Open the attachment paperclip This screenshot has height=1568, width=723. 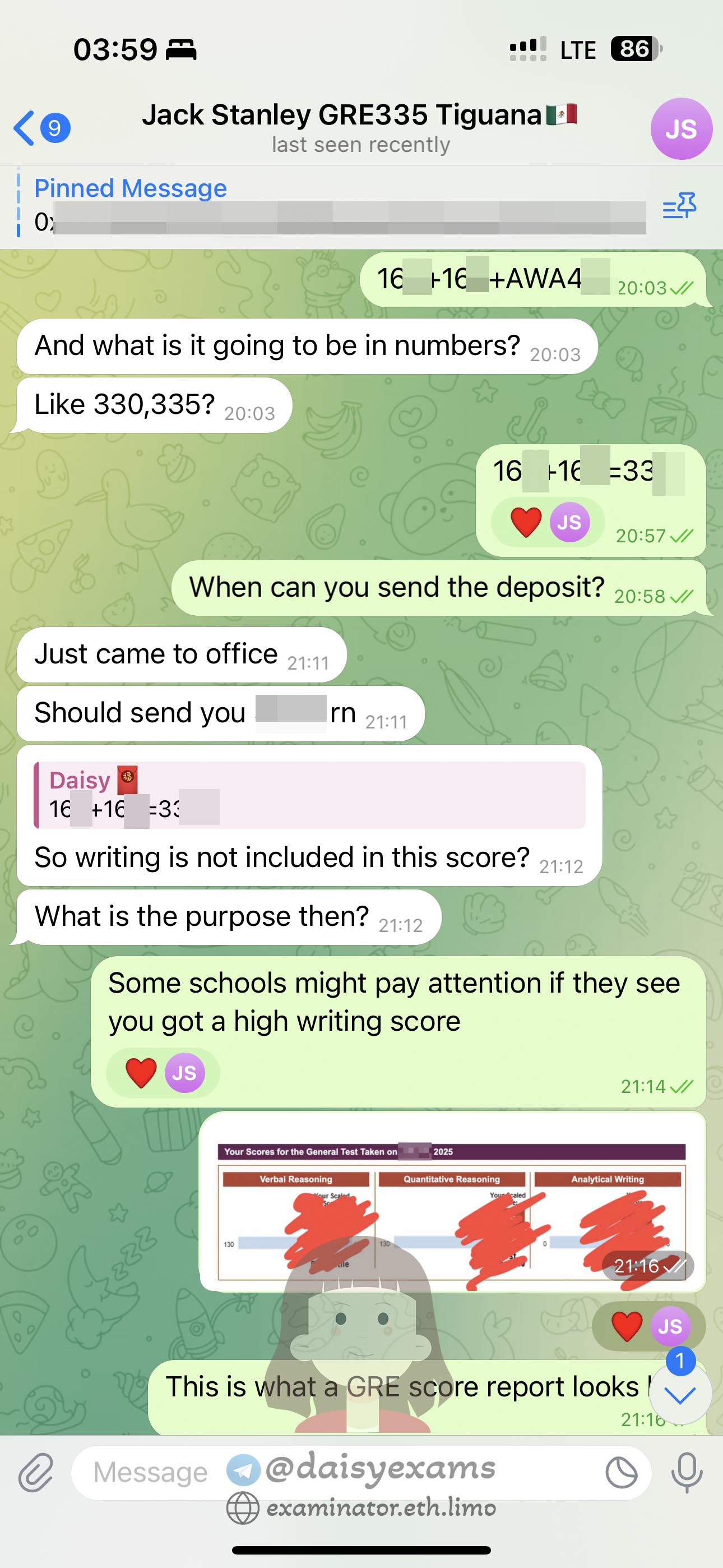35,1473
